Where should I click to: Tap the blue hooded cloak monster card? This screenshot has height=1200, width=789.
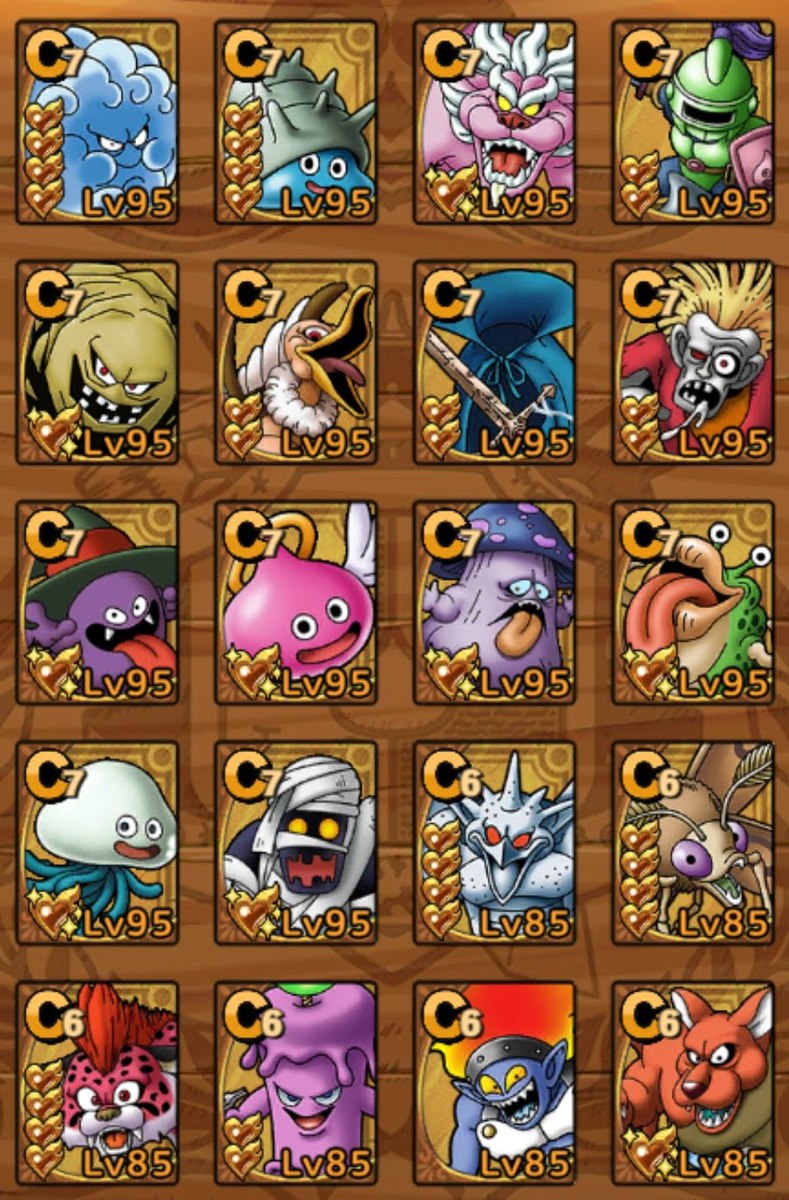click(494, 362)
